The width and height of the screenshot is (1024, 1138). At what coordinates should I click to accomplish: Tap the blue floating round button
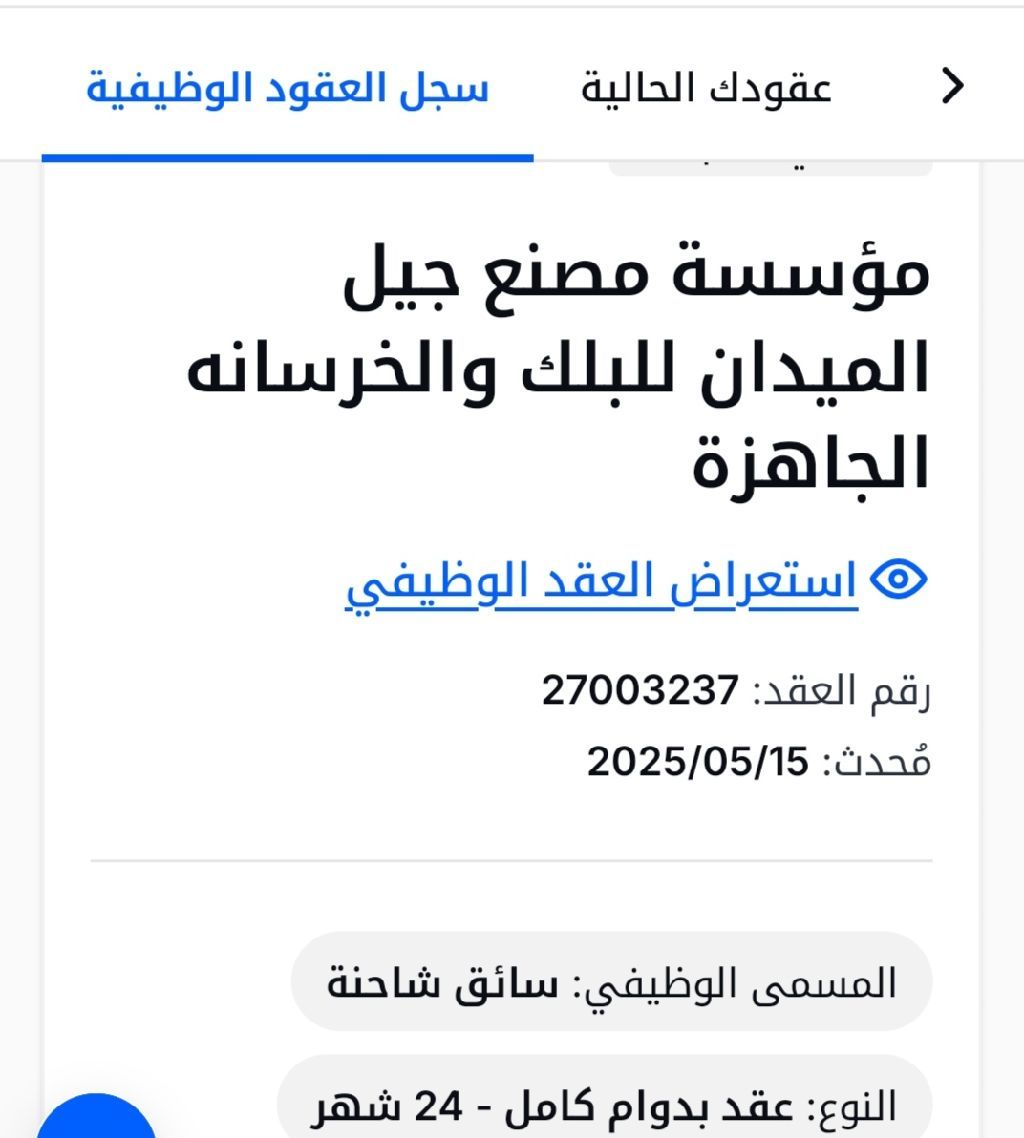coord(97,1122)
